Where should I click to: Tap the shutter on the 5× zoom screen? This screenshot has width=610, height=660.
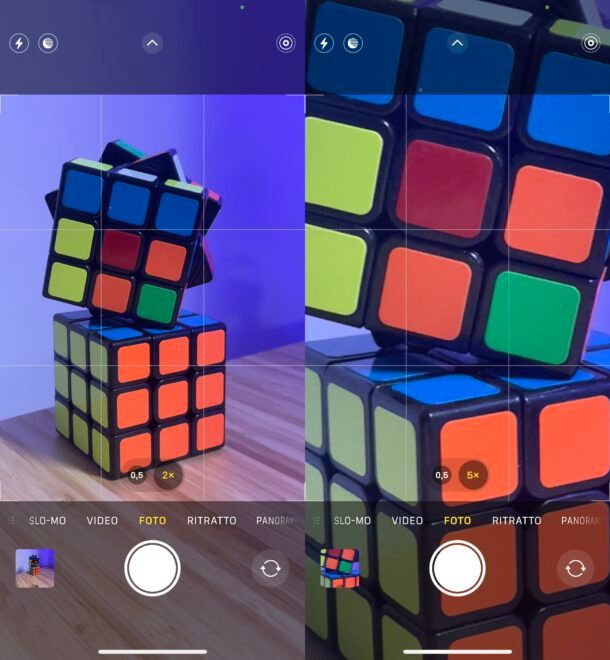coord(457,568)
